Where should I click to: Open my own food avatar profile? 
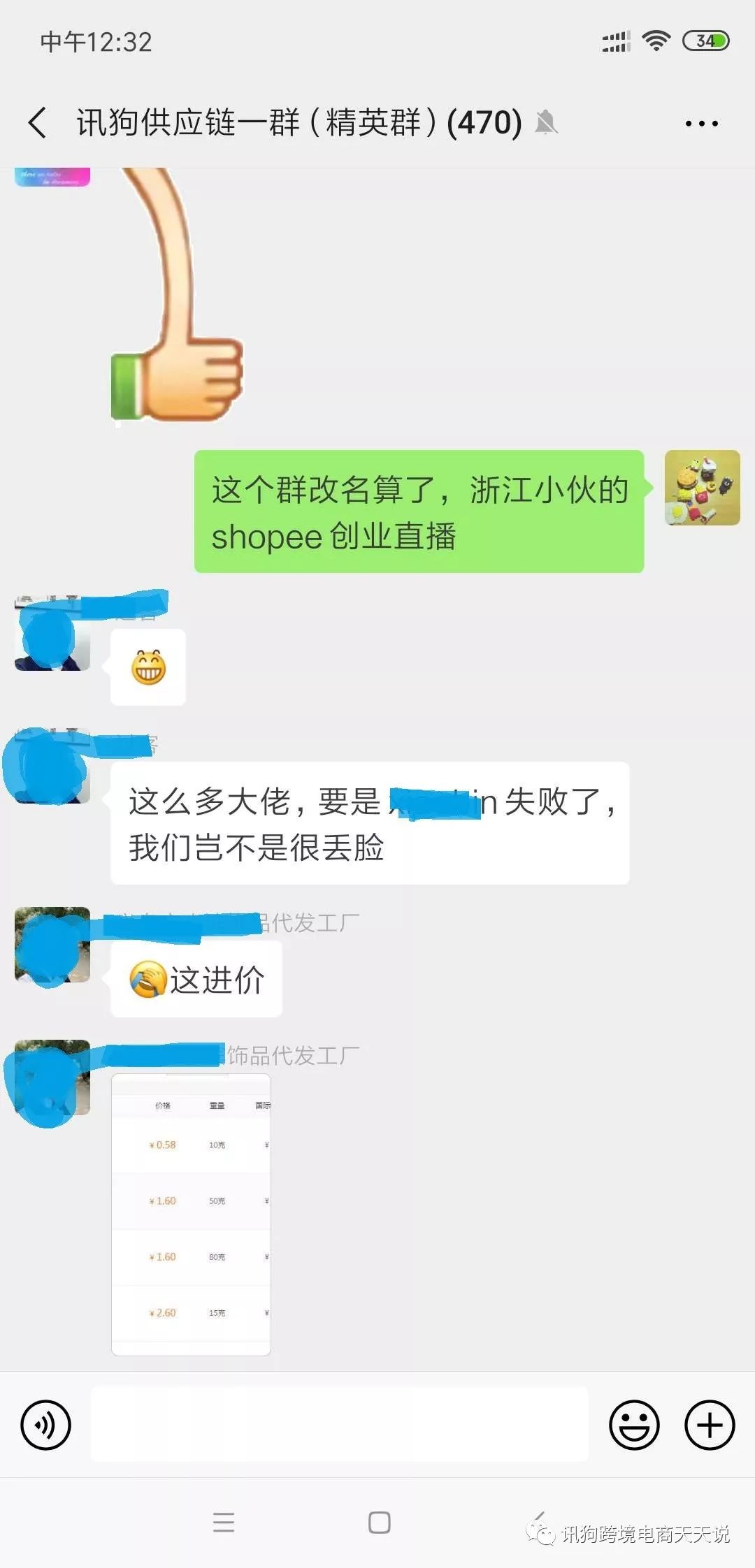(x=702, y=488)
